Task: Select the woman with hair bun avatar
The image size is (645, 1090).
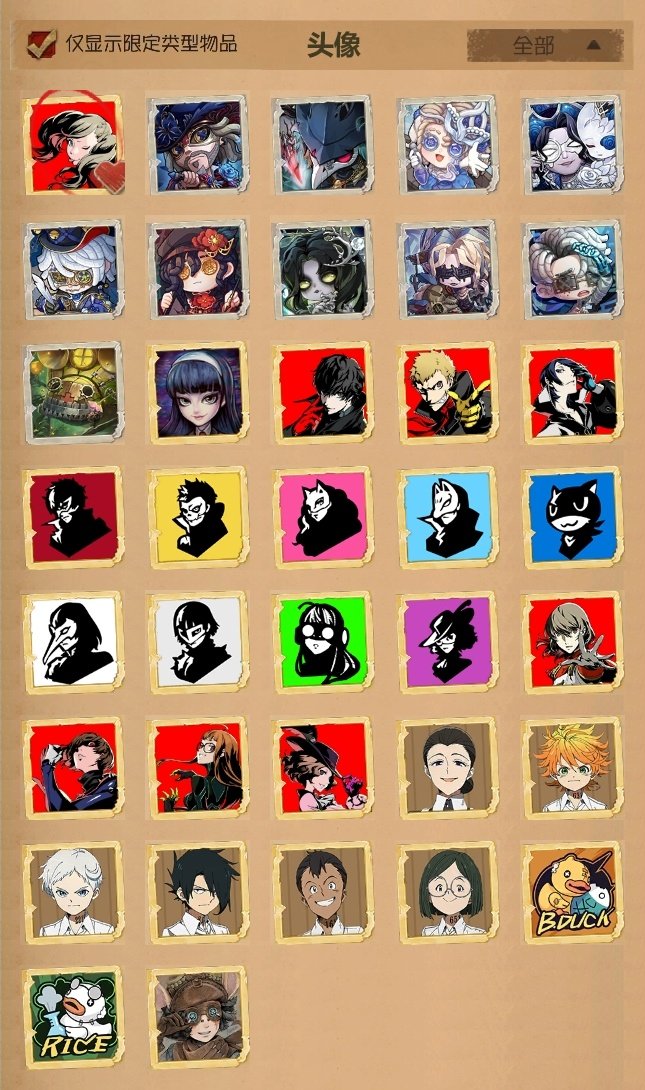Action: 446,767
